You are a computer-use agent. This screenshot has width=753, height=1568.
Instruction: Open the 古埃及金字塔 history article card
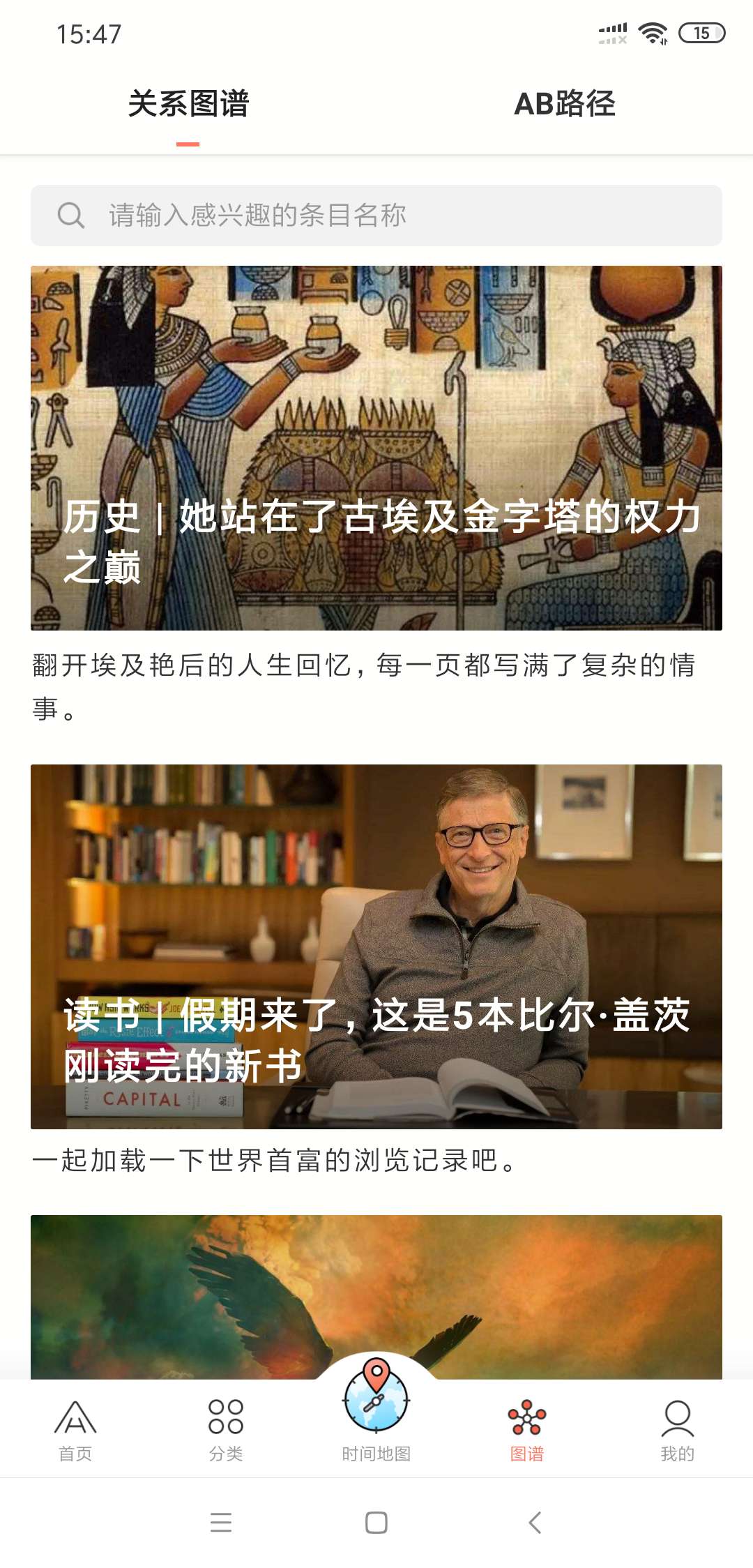[376, 448]
